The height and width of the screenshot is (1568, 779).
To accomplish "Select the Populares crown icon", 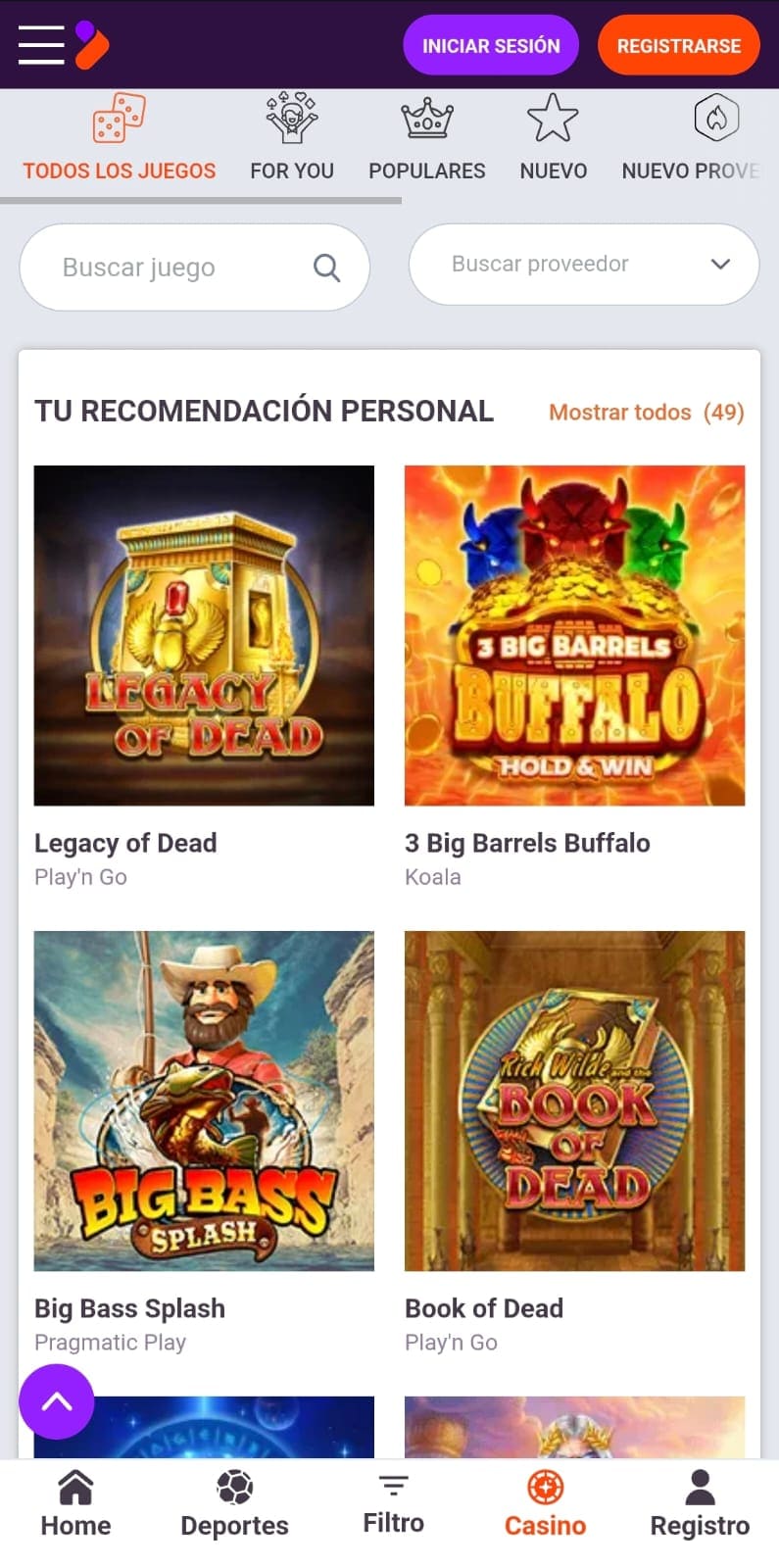I will (426, 120).
